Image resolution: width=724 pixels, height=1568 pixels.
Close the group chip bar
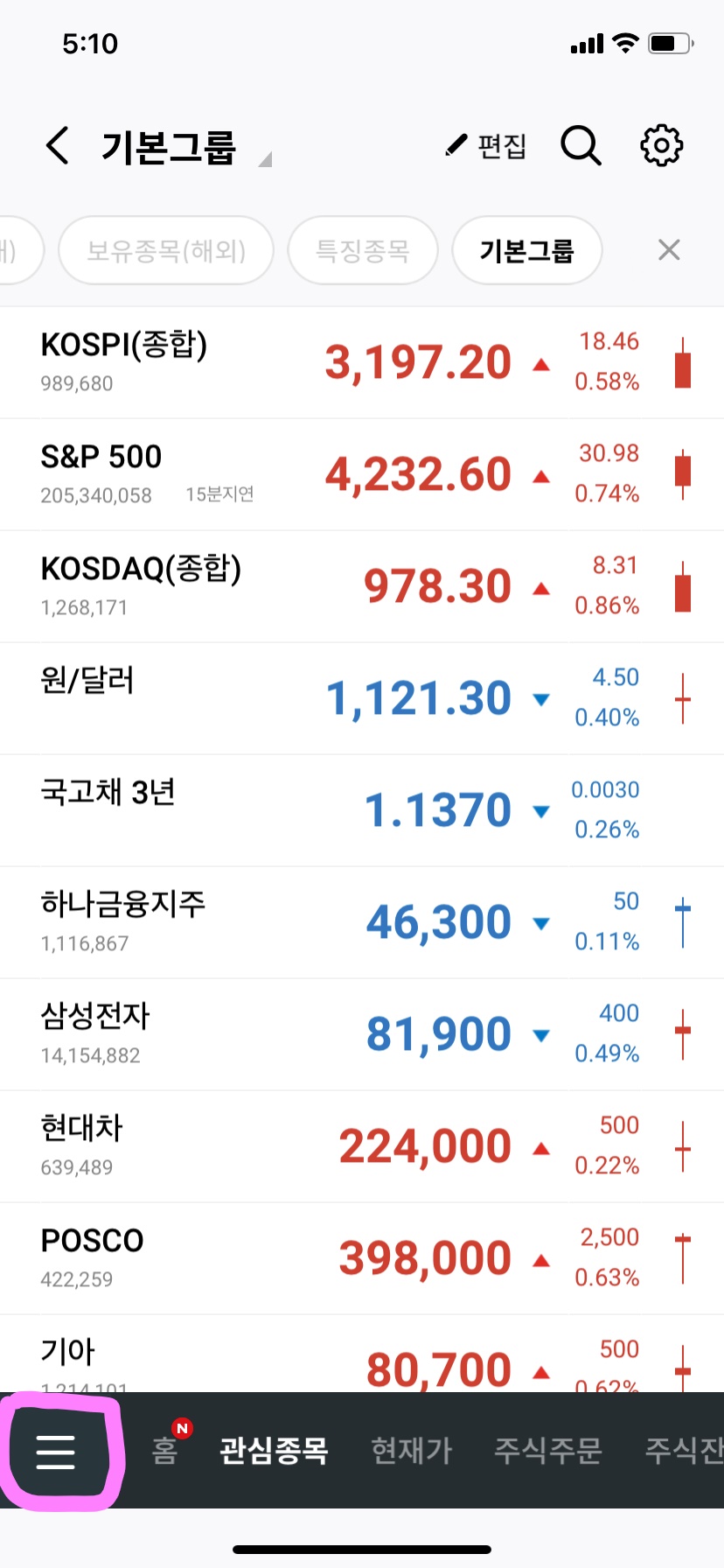click(x=669, y=250)
